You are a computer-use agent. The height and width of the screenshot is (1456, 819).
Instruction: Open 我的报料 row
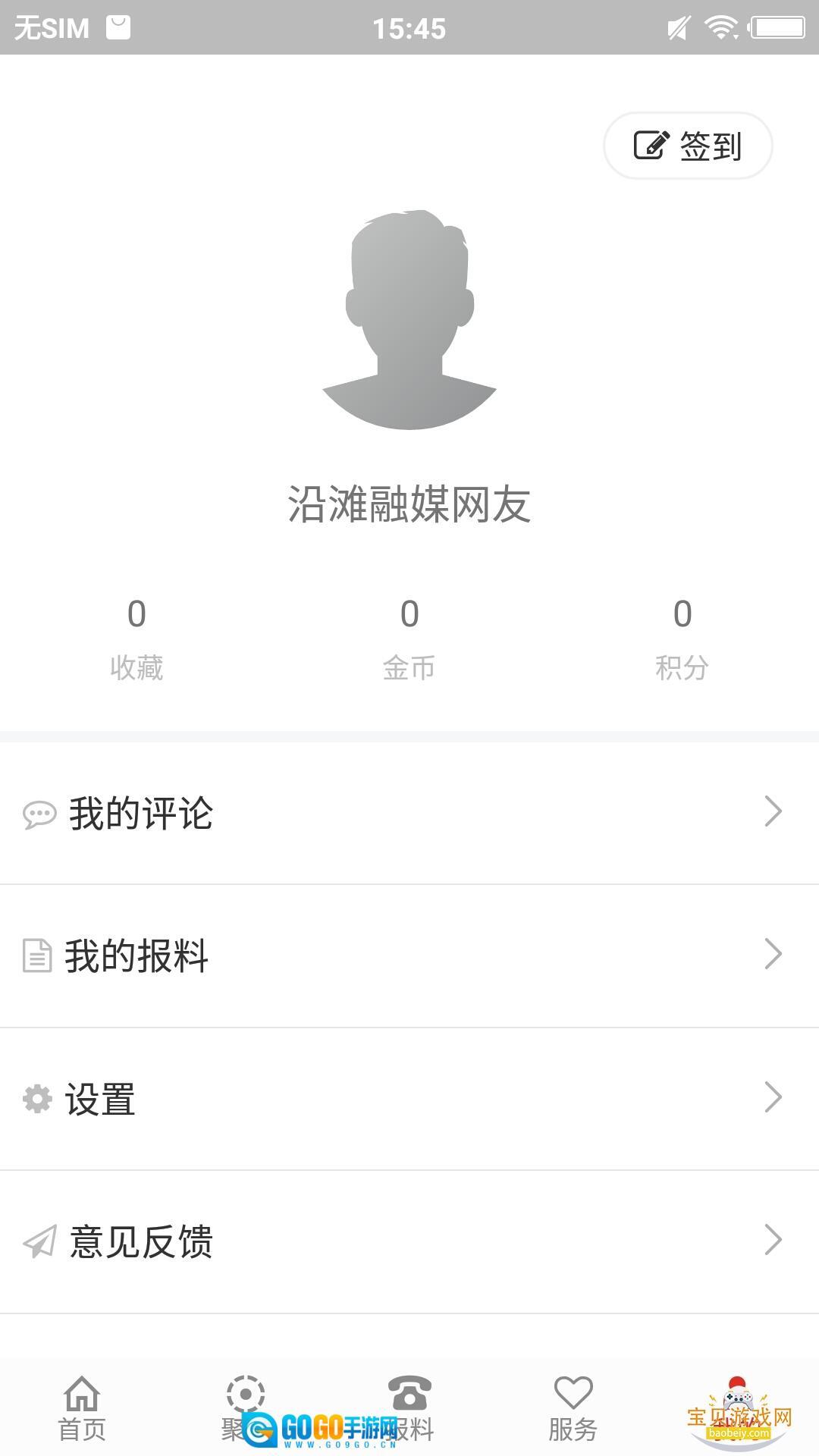[409, 955]
